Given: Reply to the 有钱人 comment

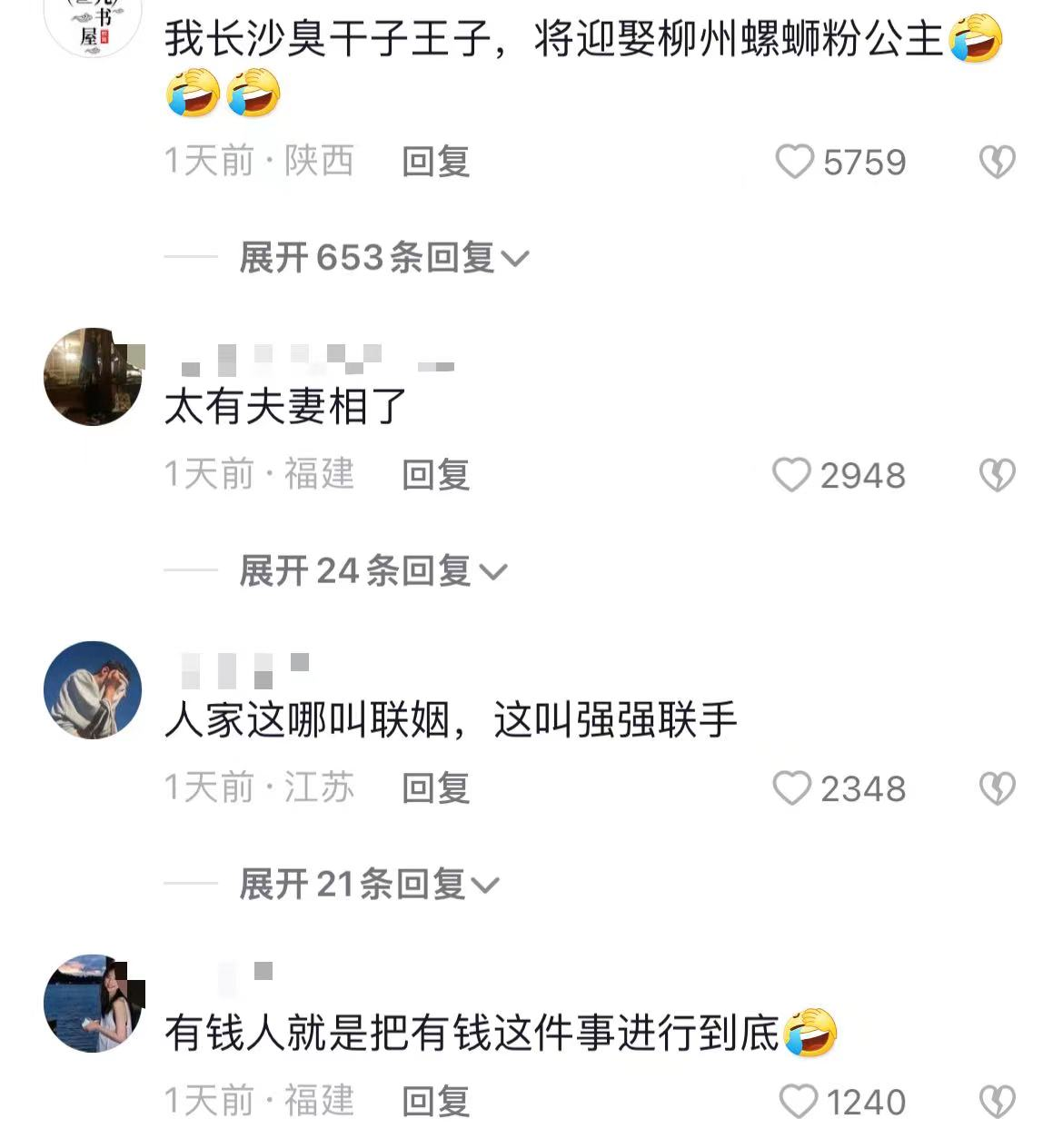Looking at the screenshot, I should click(x=435, y=1102).
